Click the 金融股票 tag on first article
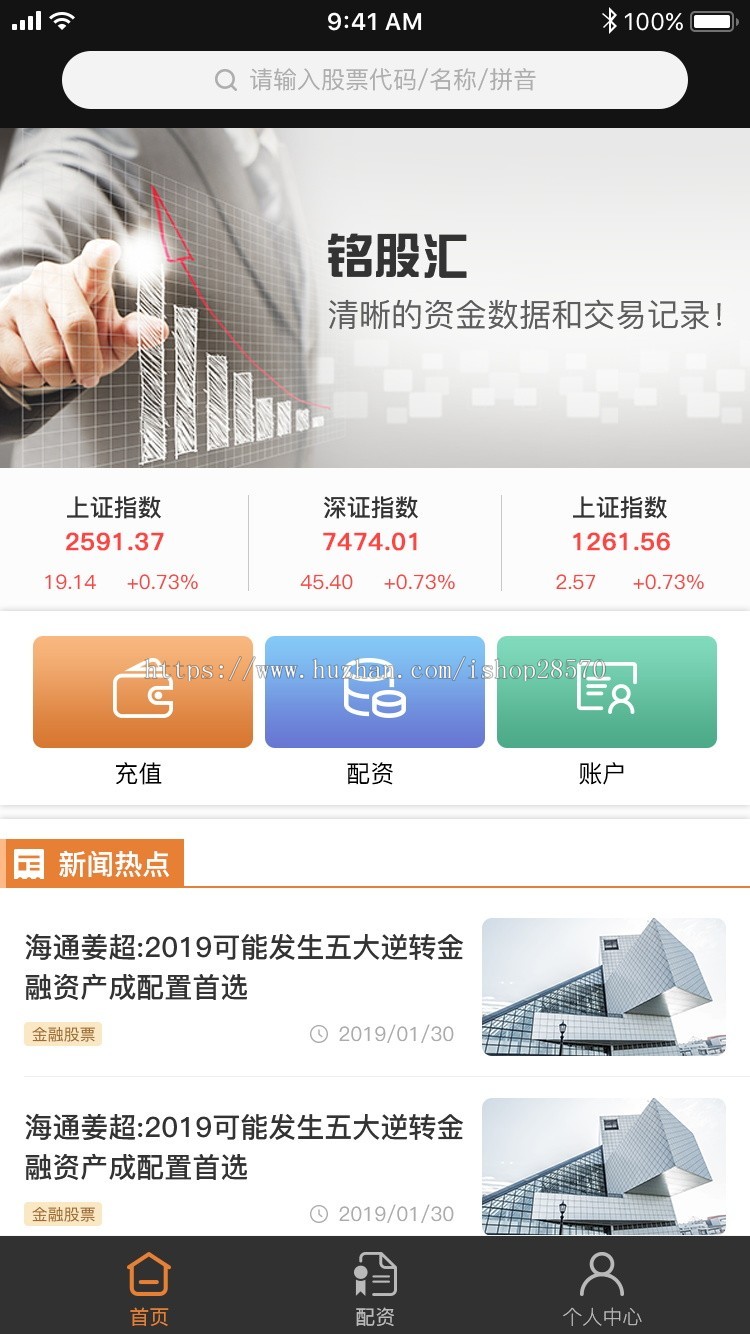The width and height of the screenshot is (750, 1334). pyautogui.click(x=62, y=1034)
